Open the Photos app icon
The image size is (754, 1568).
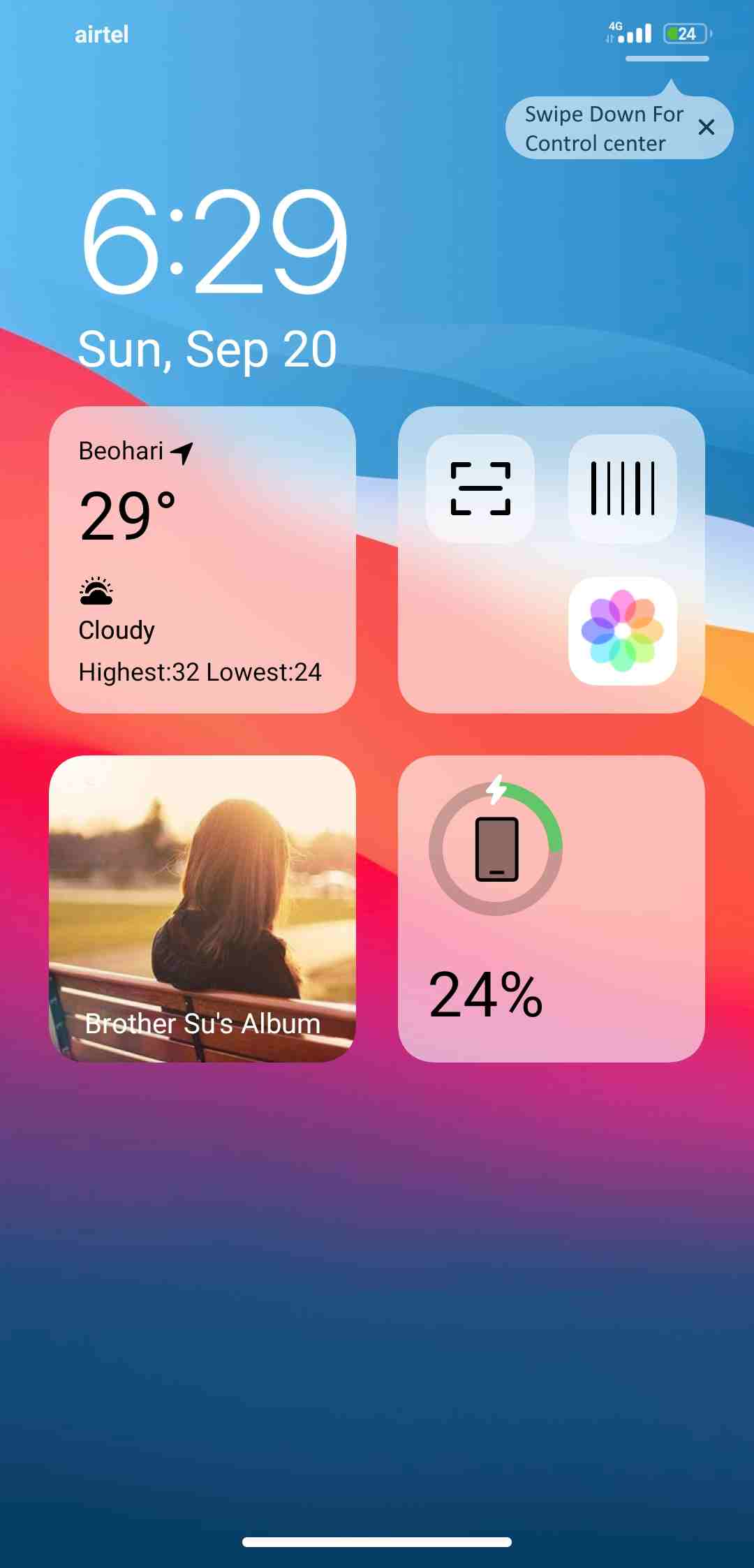[x=622, y=630]
